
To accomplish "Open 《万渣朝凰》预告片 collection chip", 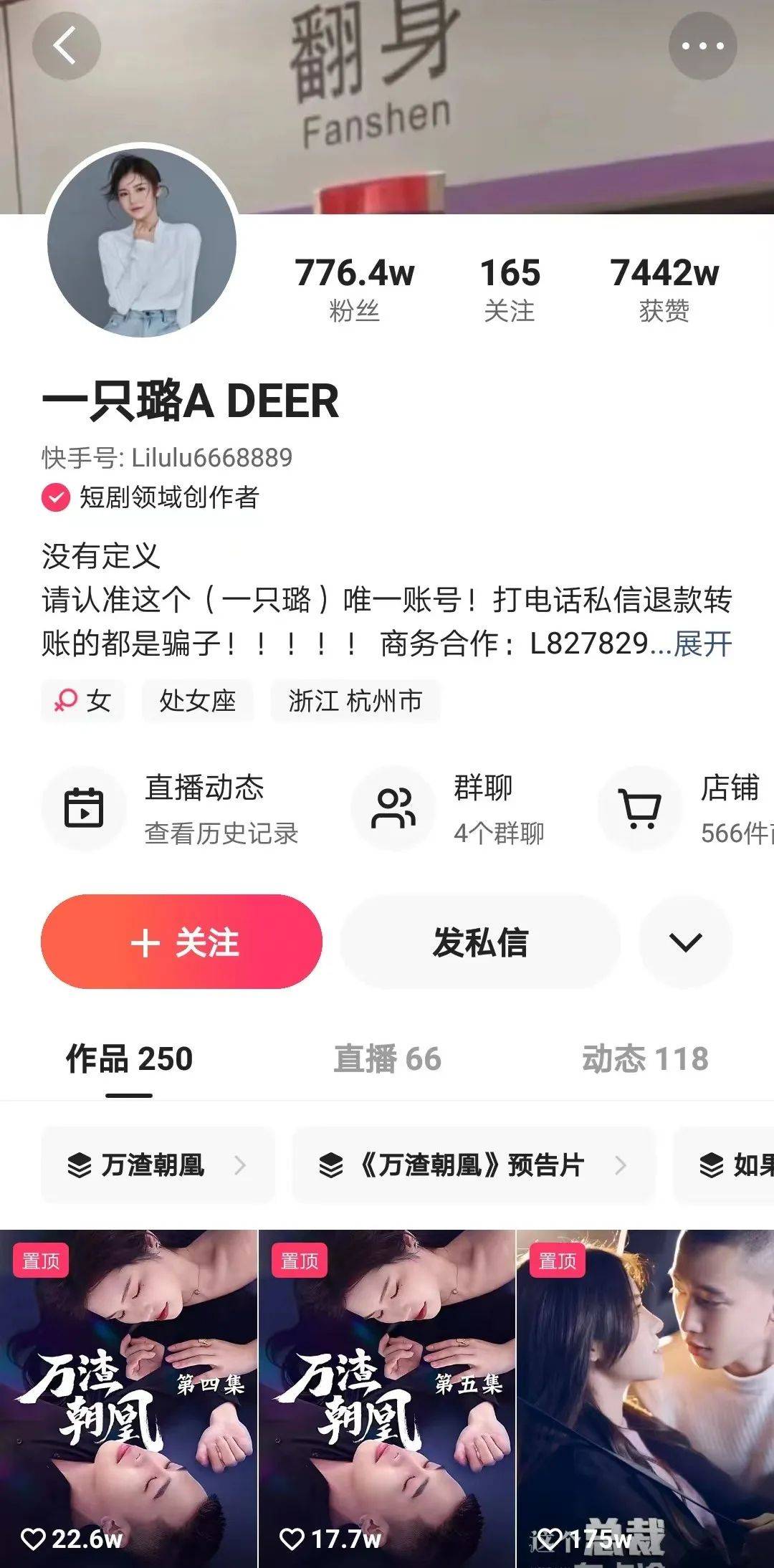I will coord(473,1165).
